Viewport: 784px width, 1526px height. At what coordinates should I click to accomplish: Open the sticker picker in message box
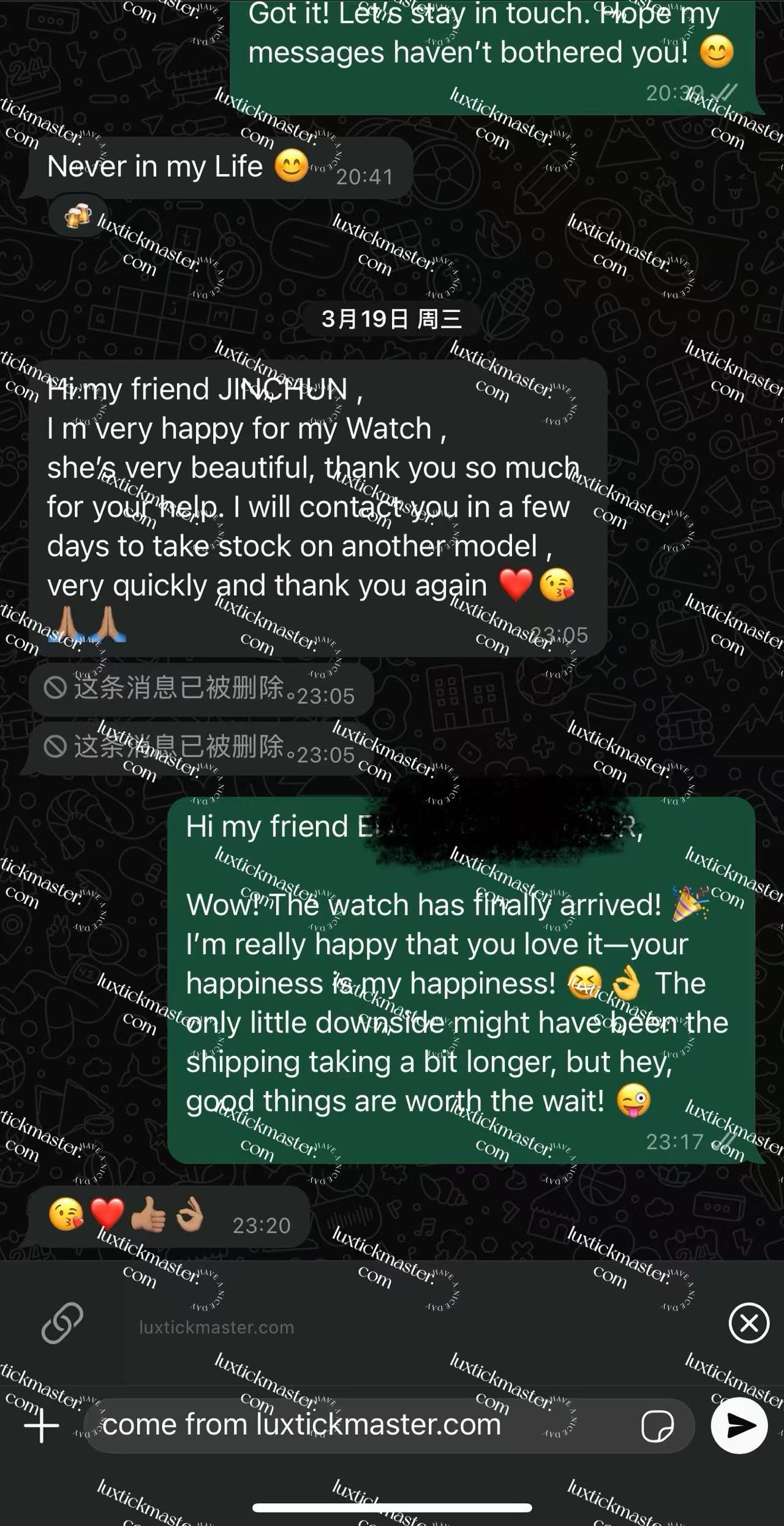[x=657, y=1425]
